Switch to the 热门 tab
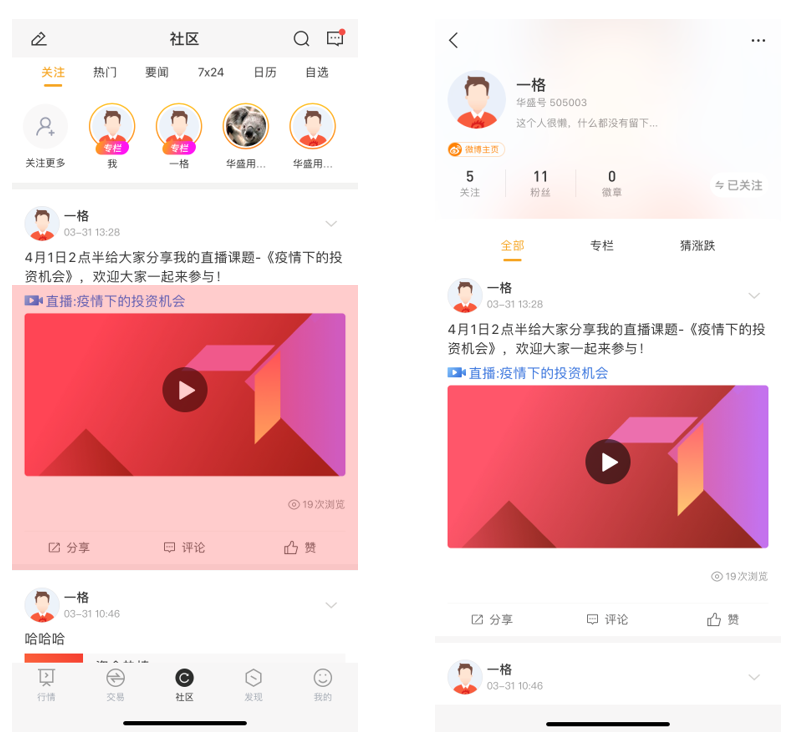Image resolution: width=811 pixels, height=732 pixels. click(x=105, y=72)
